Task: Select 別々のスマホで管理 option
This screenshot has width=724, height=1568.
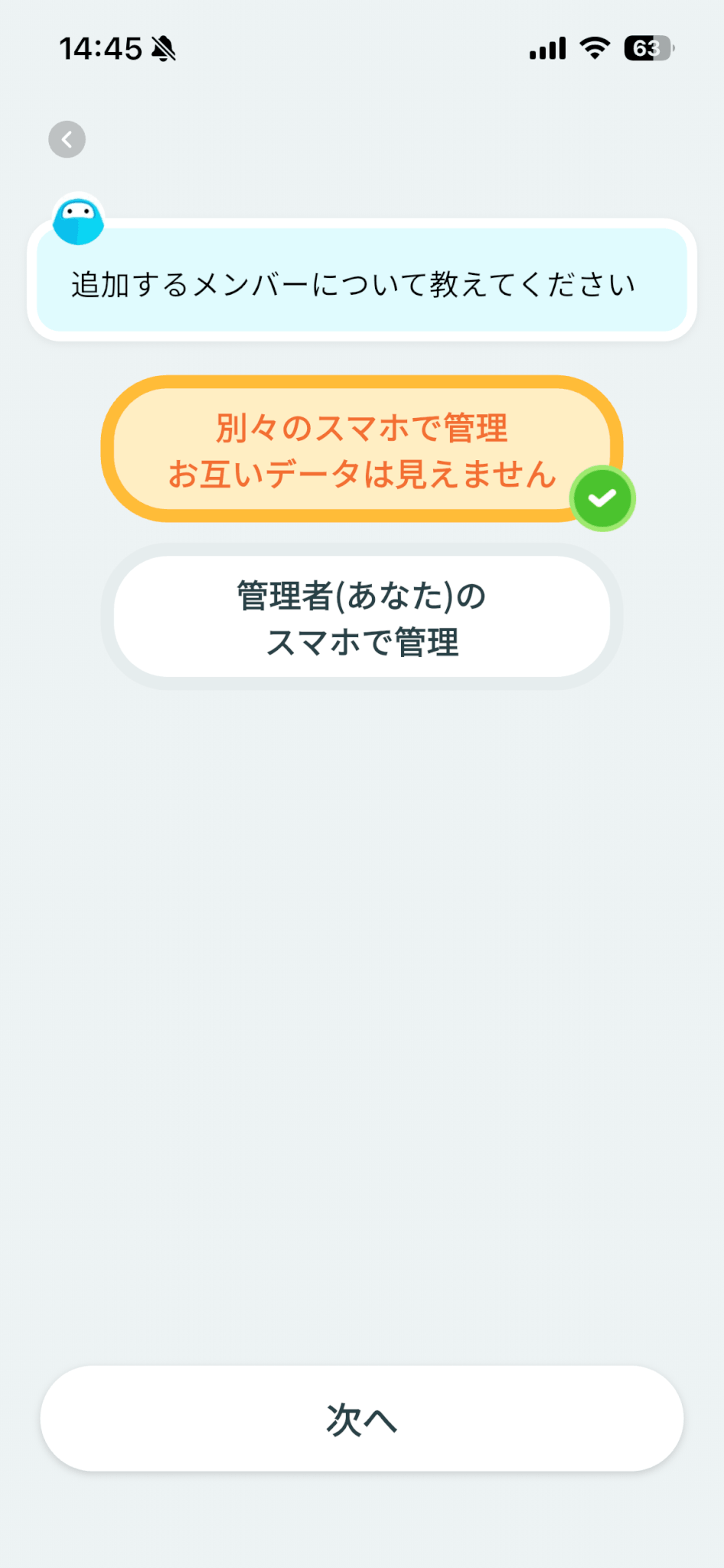Action: pyautogui.click(x=361, y=449)
